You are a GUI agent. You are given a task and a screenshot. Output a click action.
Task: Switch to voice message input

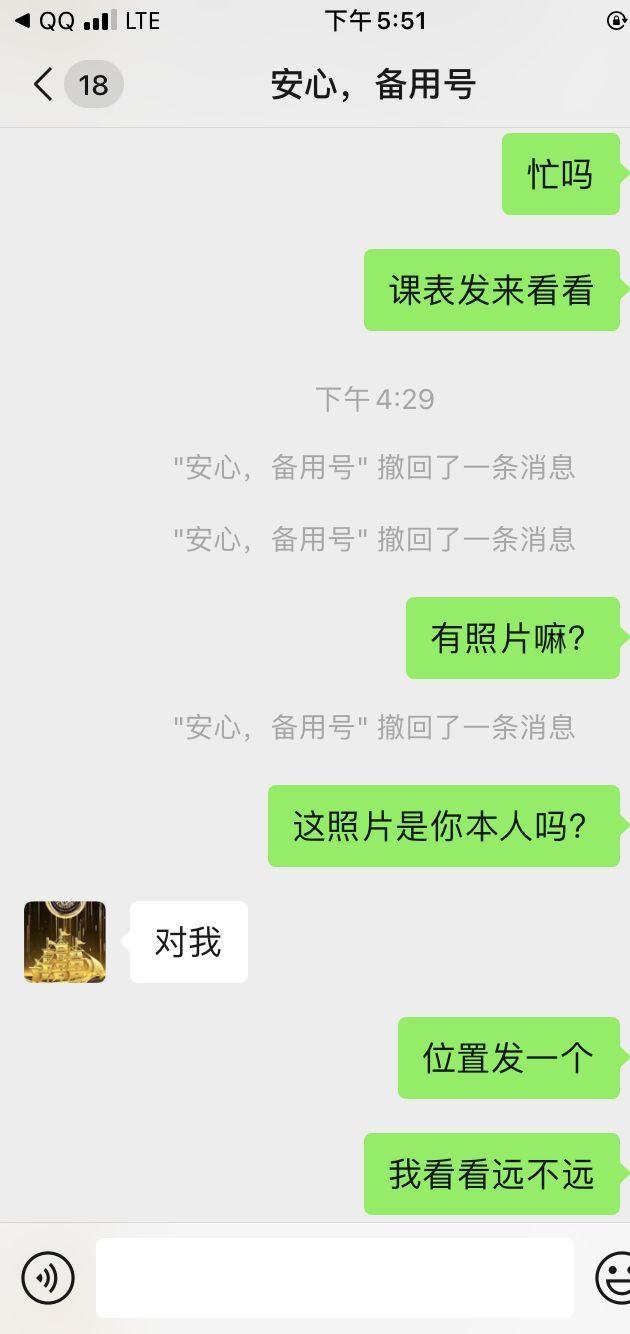(48, 1277)
